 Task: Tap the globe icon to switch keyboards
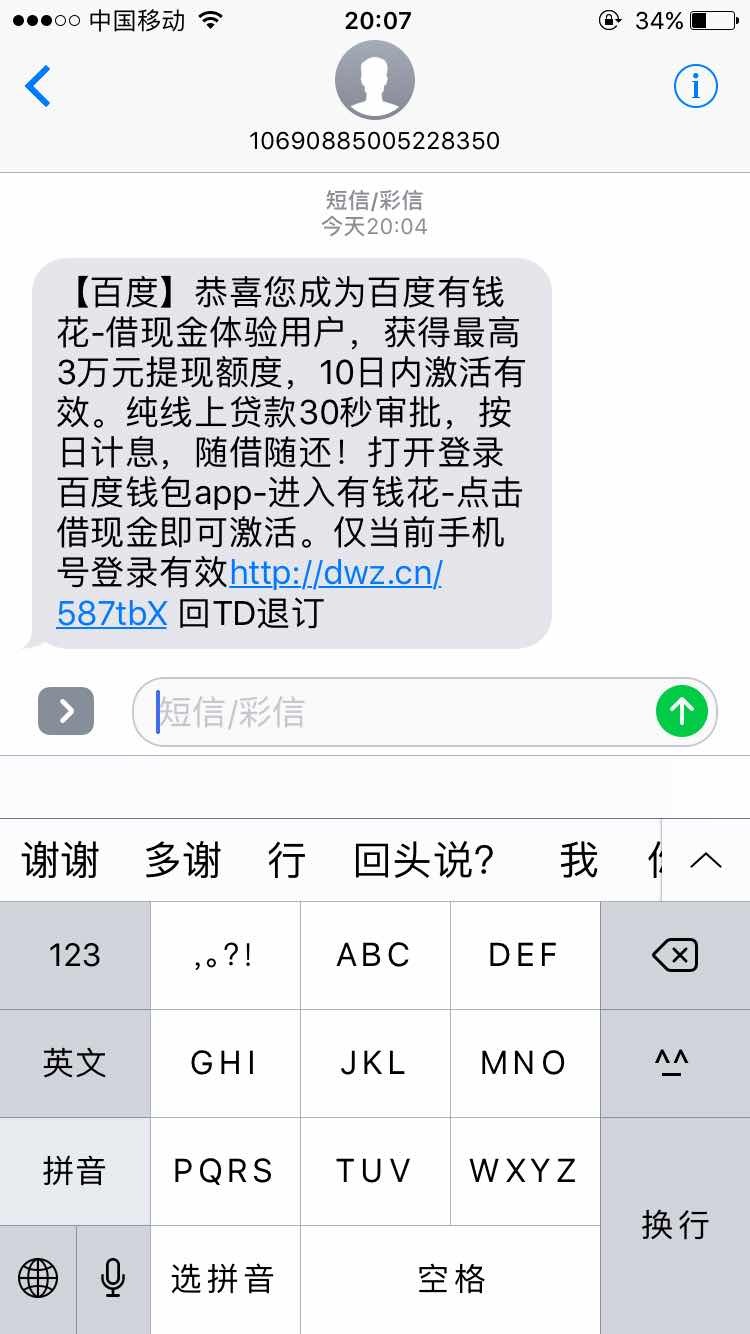pos(38,1279)
